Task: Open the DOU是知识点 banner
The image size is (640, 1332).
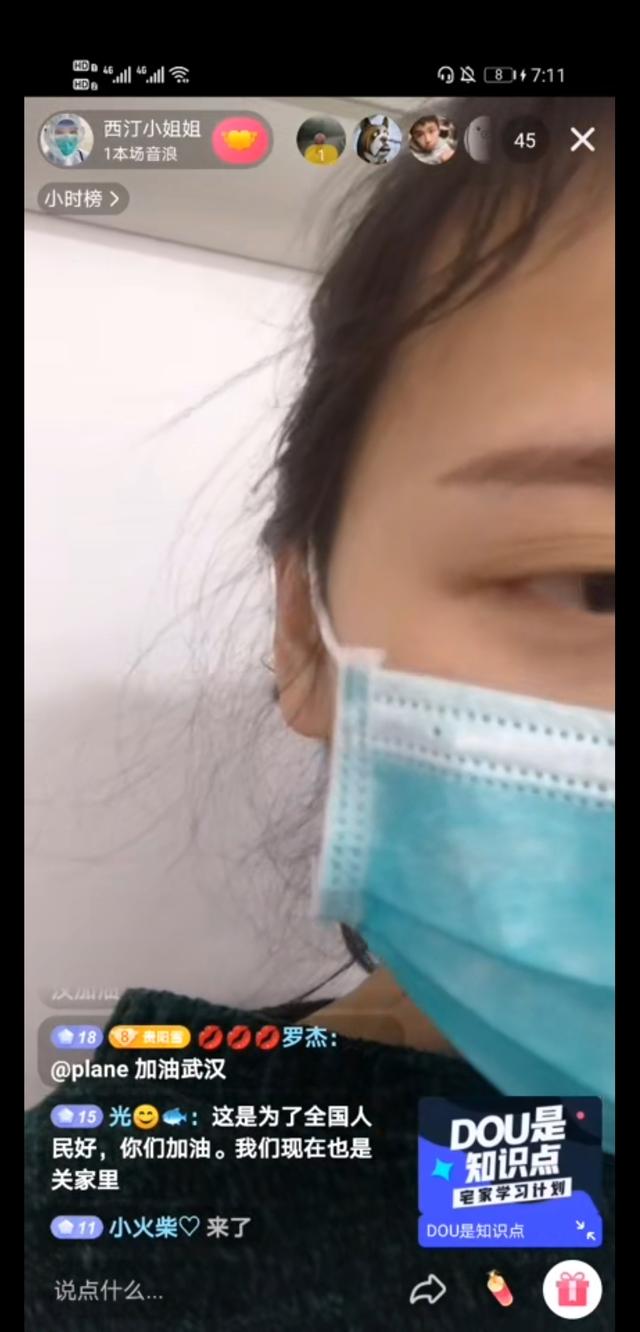Action: click(510, 1172)
